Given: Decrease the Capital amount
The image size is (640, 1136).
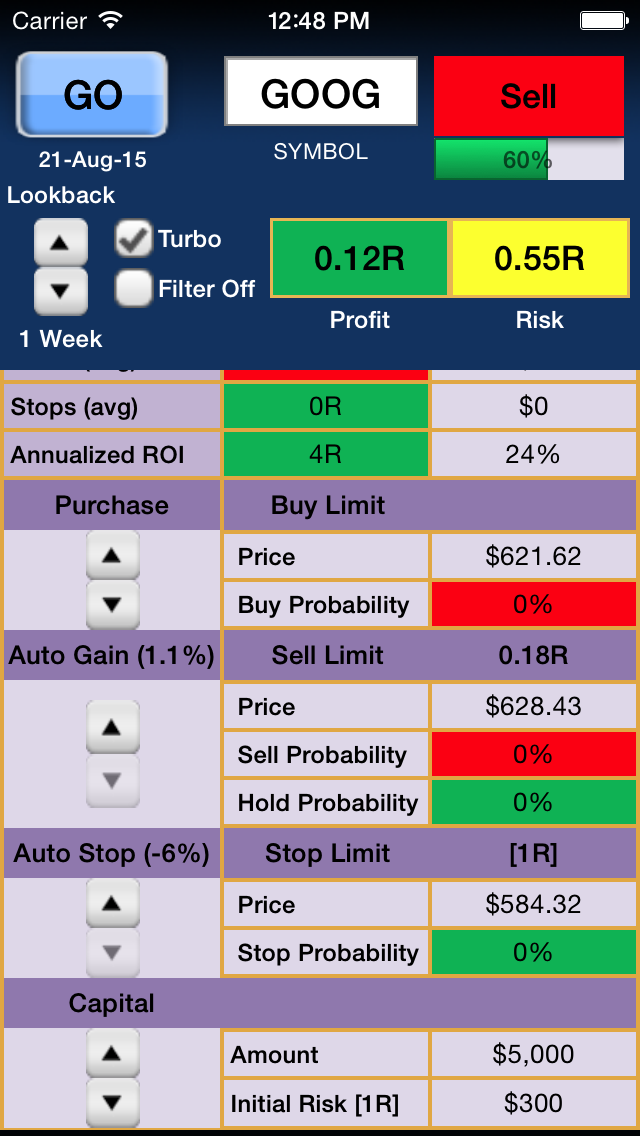Looking at the screenshot, I should click(x=112, y=1103).
